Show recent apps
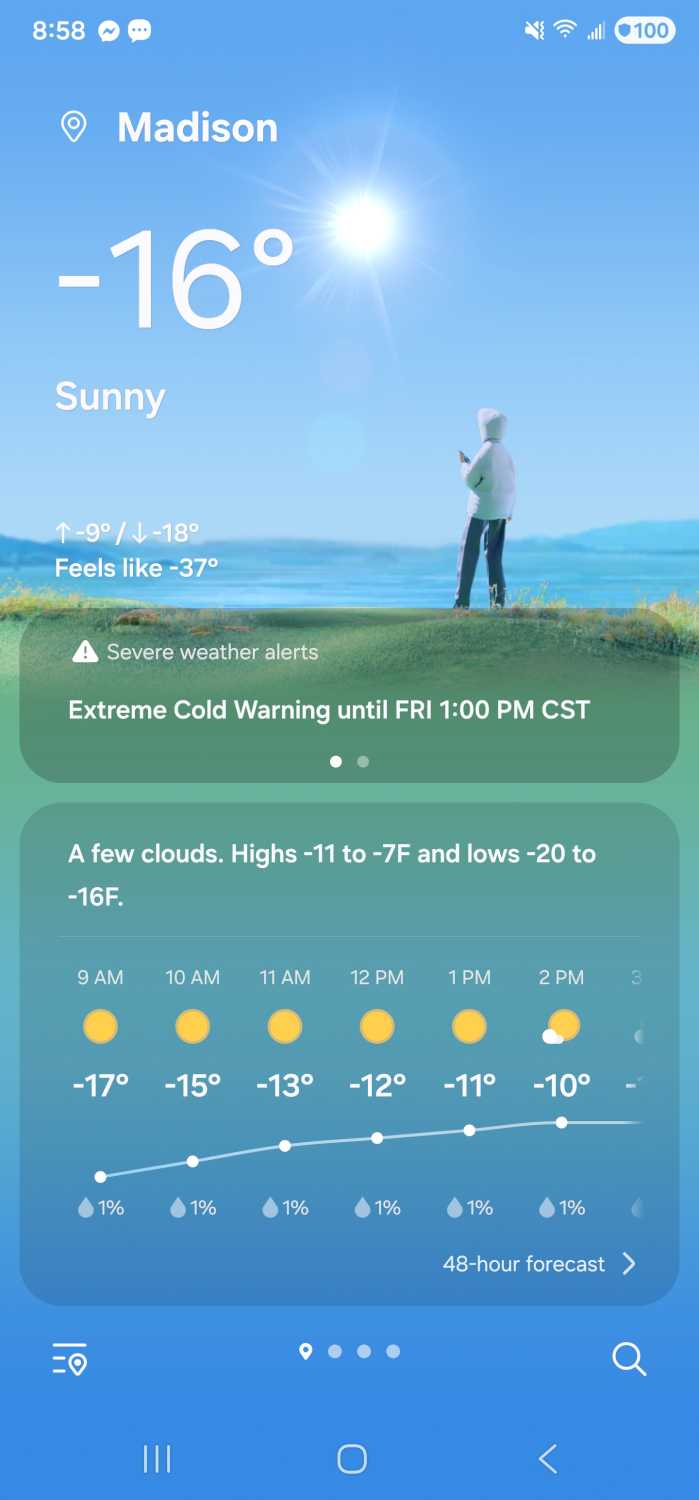This screenshot has width=699, height=1500. click(x=157, y=1459)
